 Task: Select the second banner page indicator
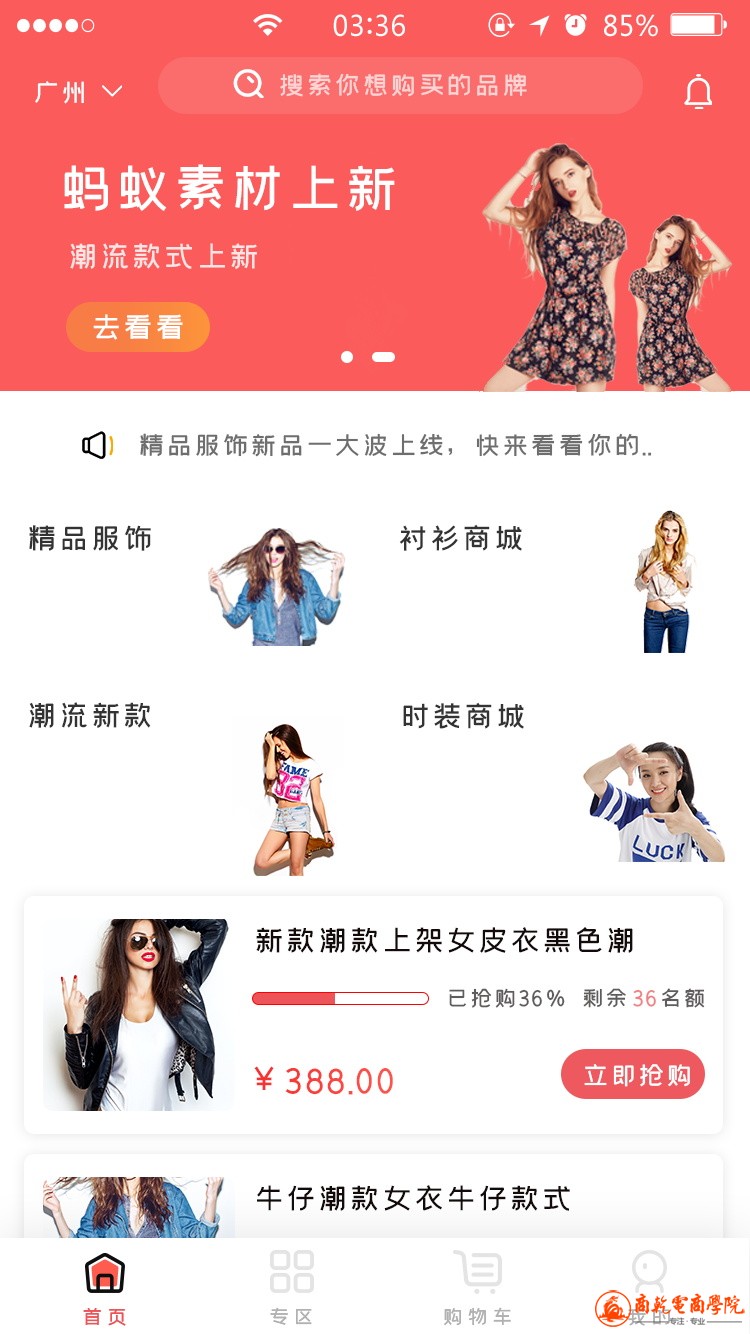tap(383, 357)
